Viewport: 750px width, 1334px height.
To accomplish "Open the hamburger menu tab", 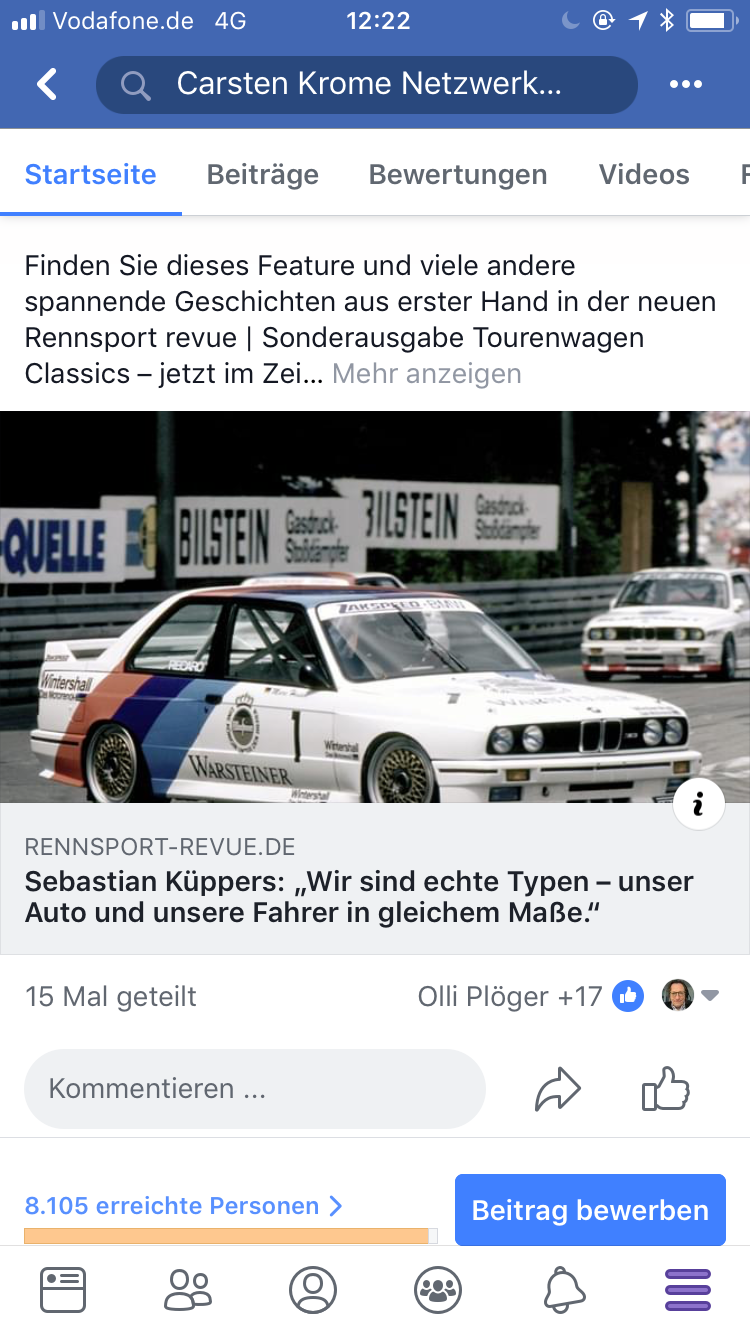I will pos(688,1289).
